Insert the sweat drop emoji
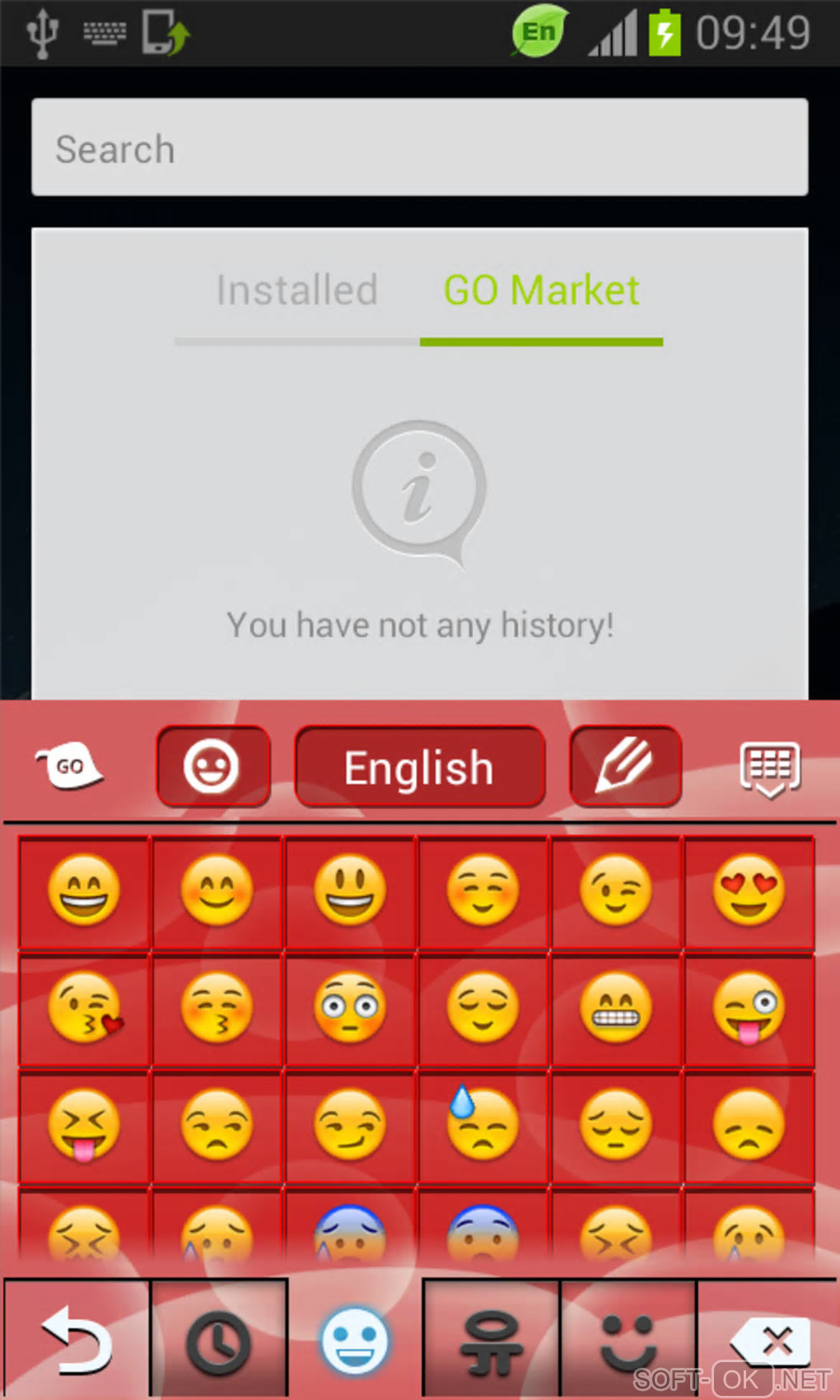The height and width of the screenshot is (1400, 840). tap(483, 1125)
